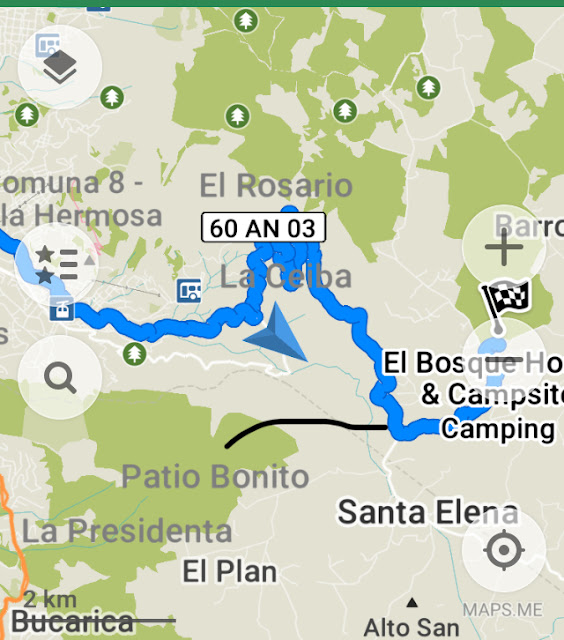Image resolution: width=564 pixels, height=640 pixels.
Task: Zoom in with the plus button
Action: 504,247
